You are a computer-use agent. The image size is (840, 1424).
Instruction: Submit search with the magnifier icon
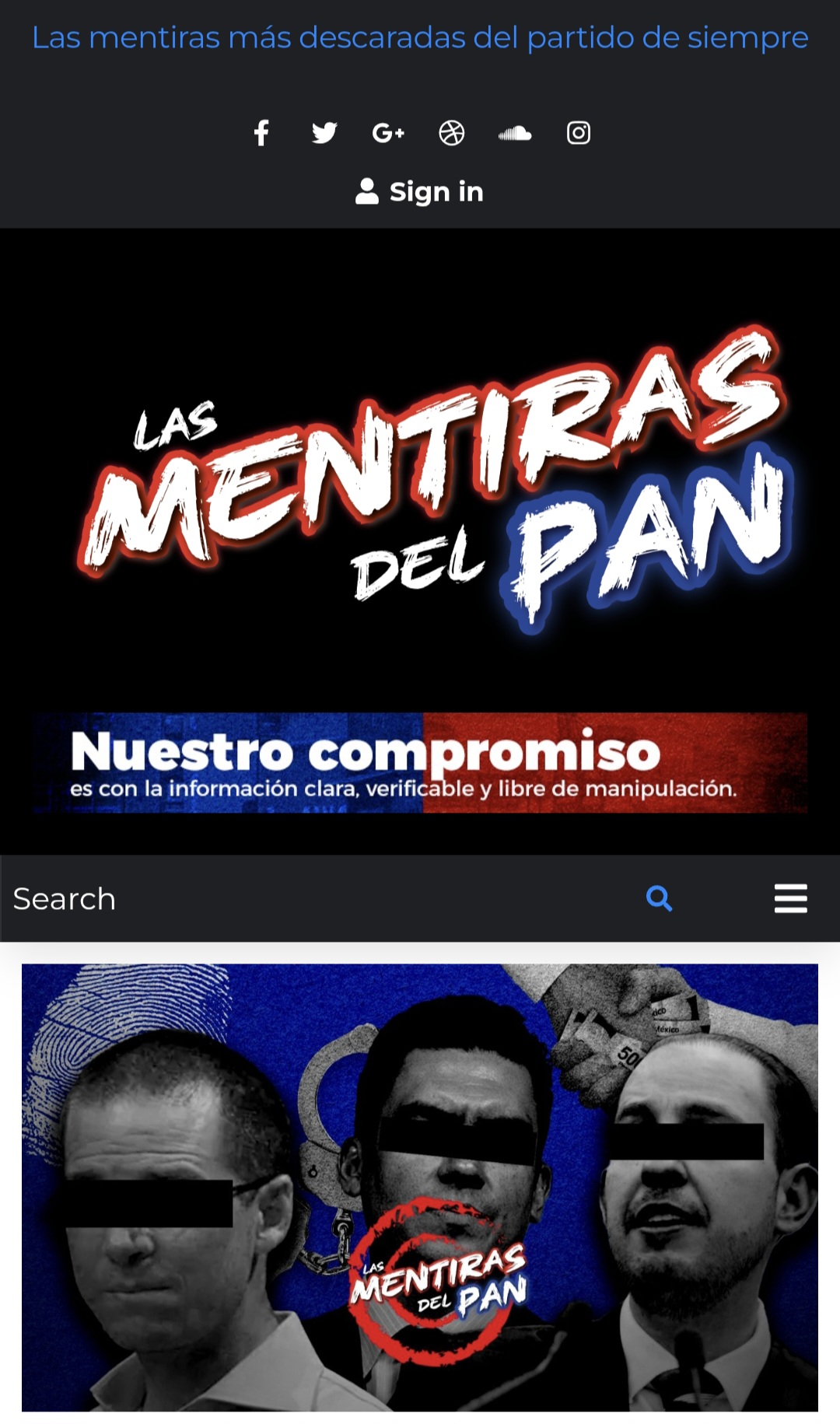coord(659,899)
